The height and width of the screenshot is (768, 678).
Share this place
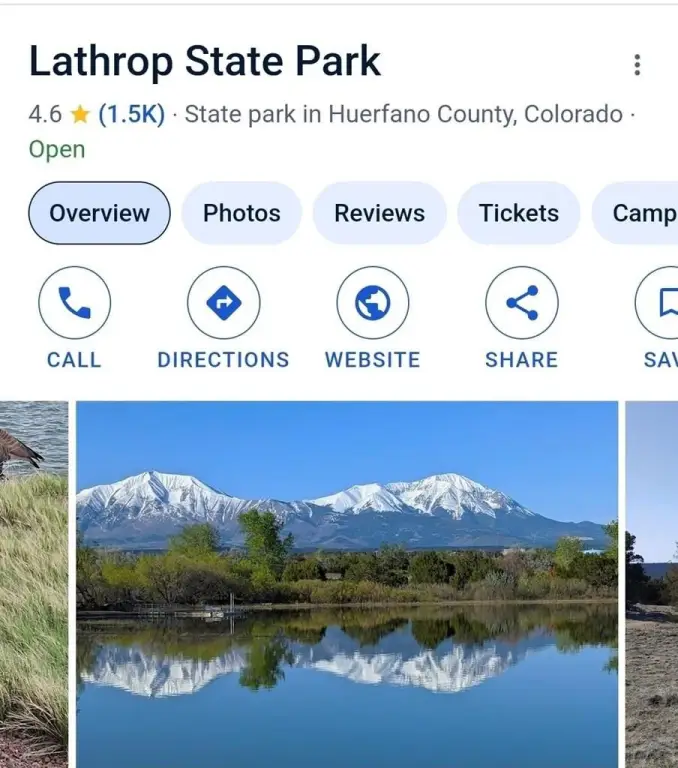pos(521,303)
